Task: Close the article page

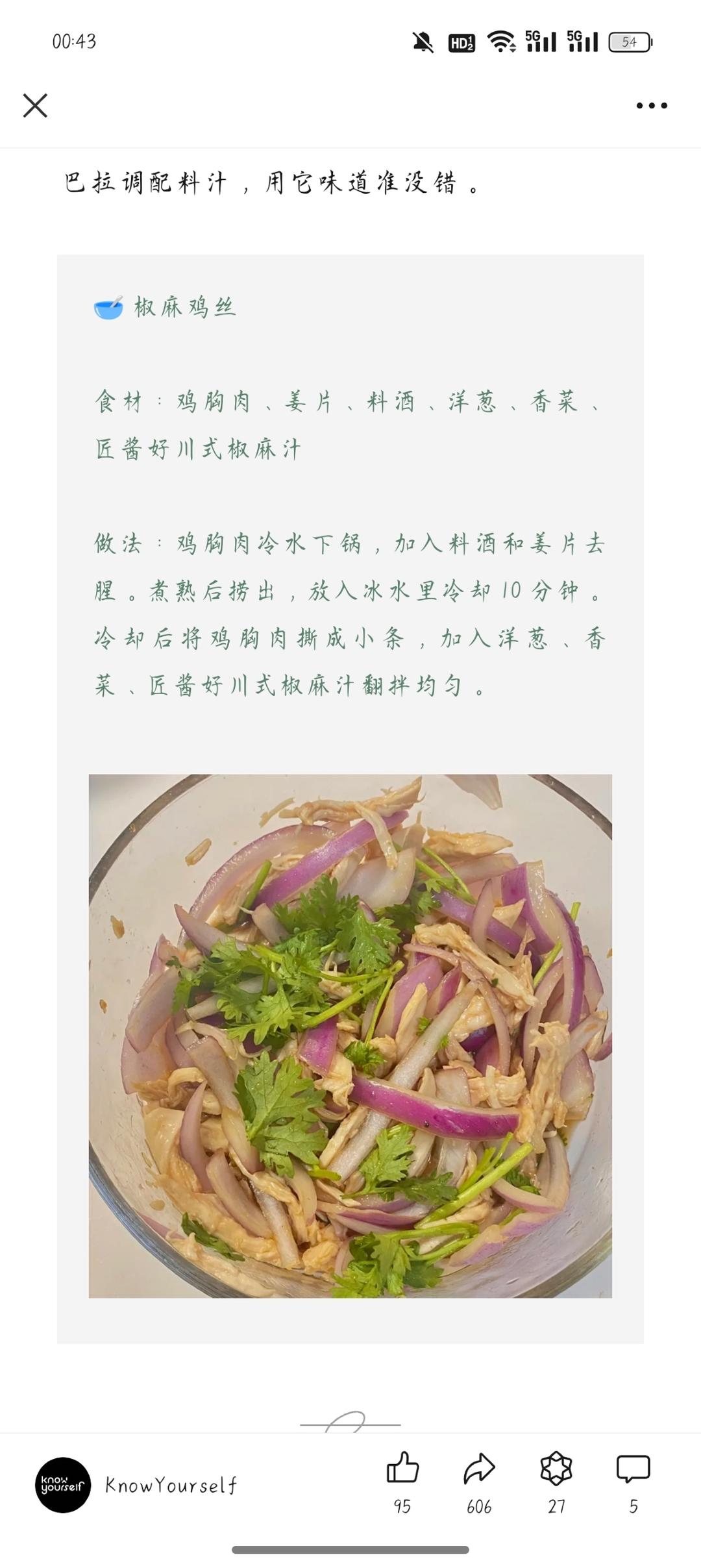Action: pos(35,105)
